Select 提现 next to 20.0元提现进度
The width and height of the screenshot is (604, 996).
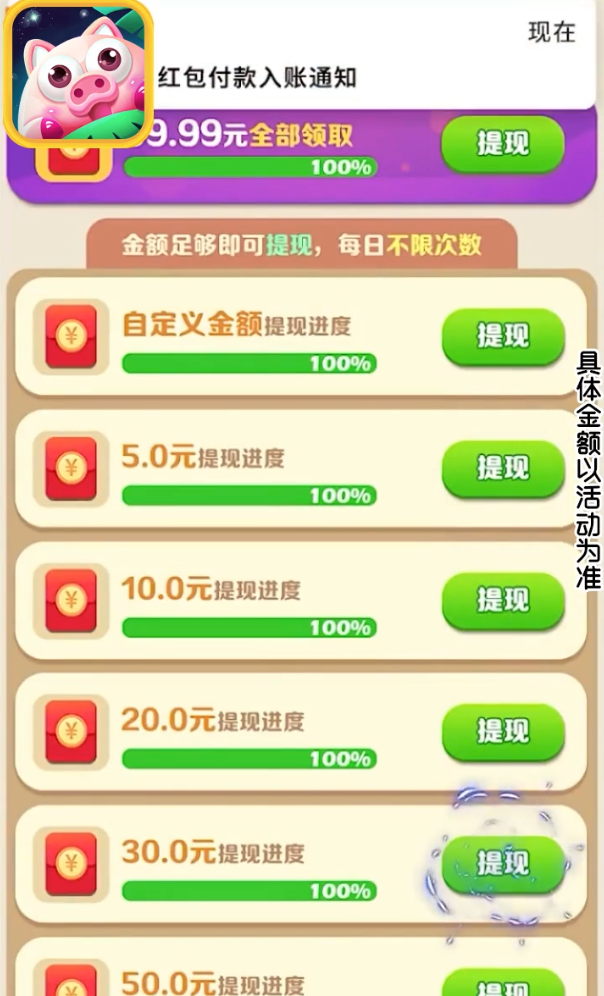(503, 732)
